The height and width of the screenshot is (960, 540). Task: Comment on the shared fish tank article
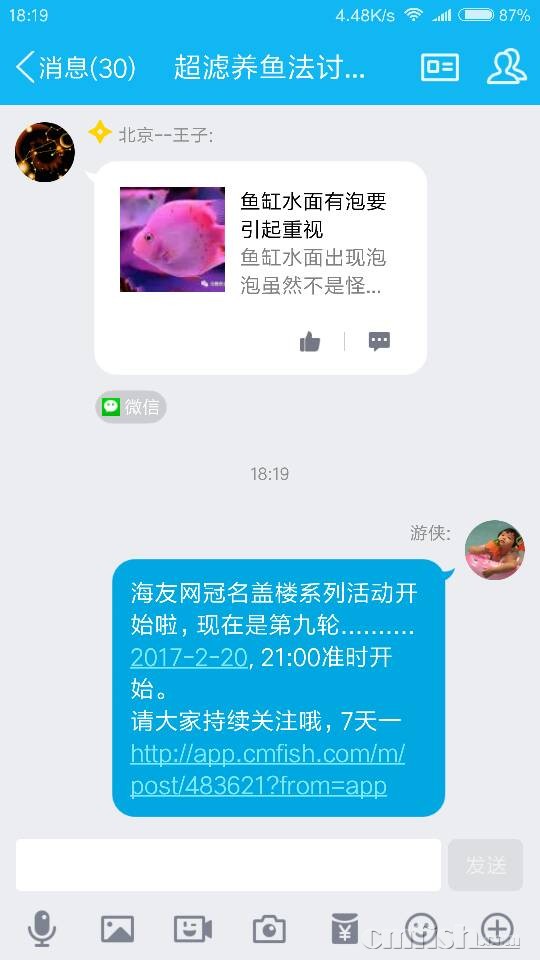click(379, 341)
